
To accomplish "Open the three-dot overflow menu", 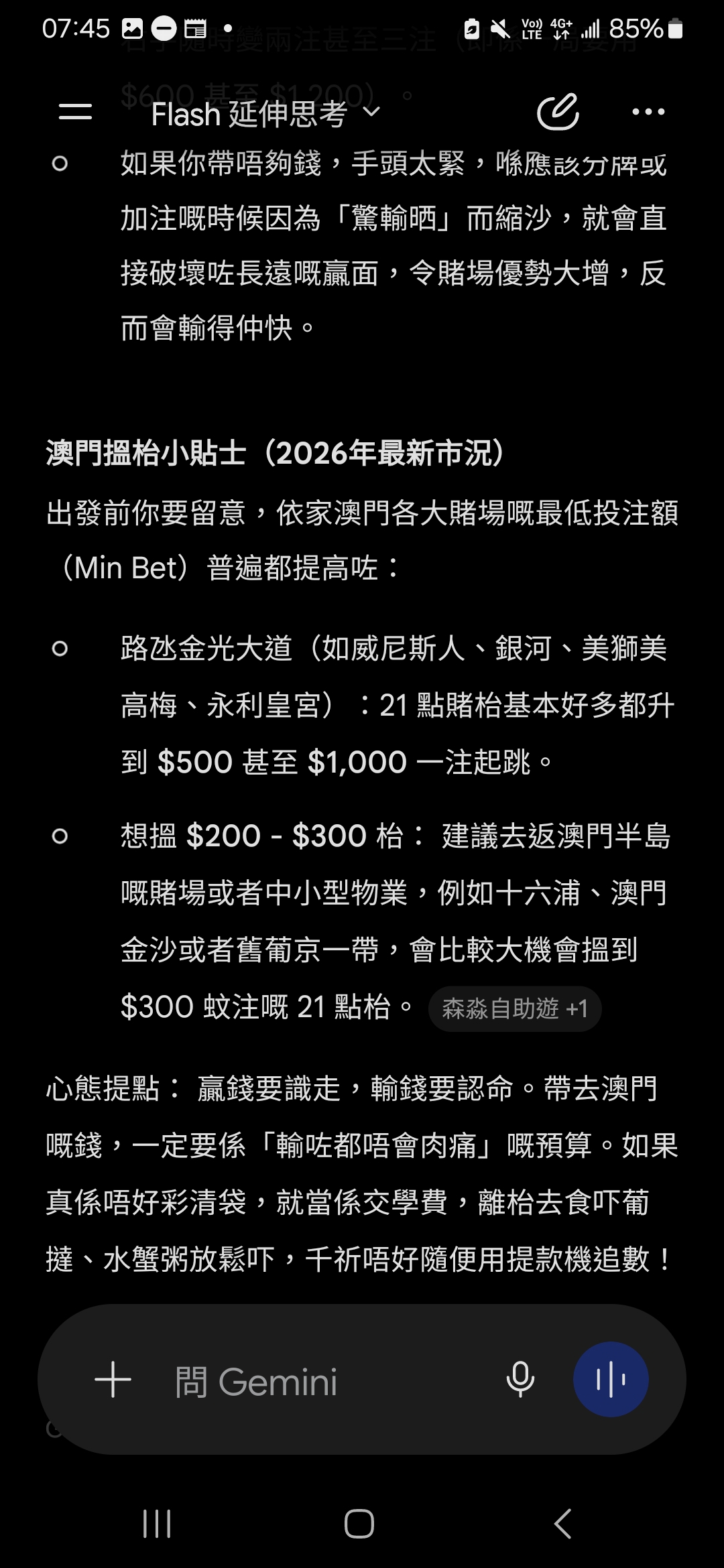I will pos(648,112).
